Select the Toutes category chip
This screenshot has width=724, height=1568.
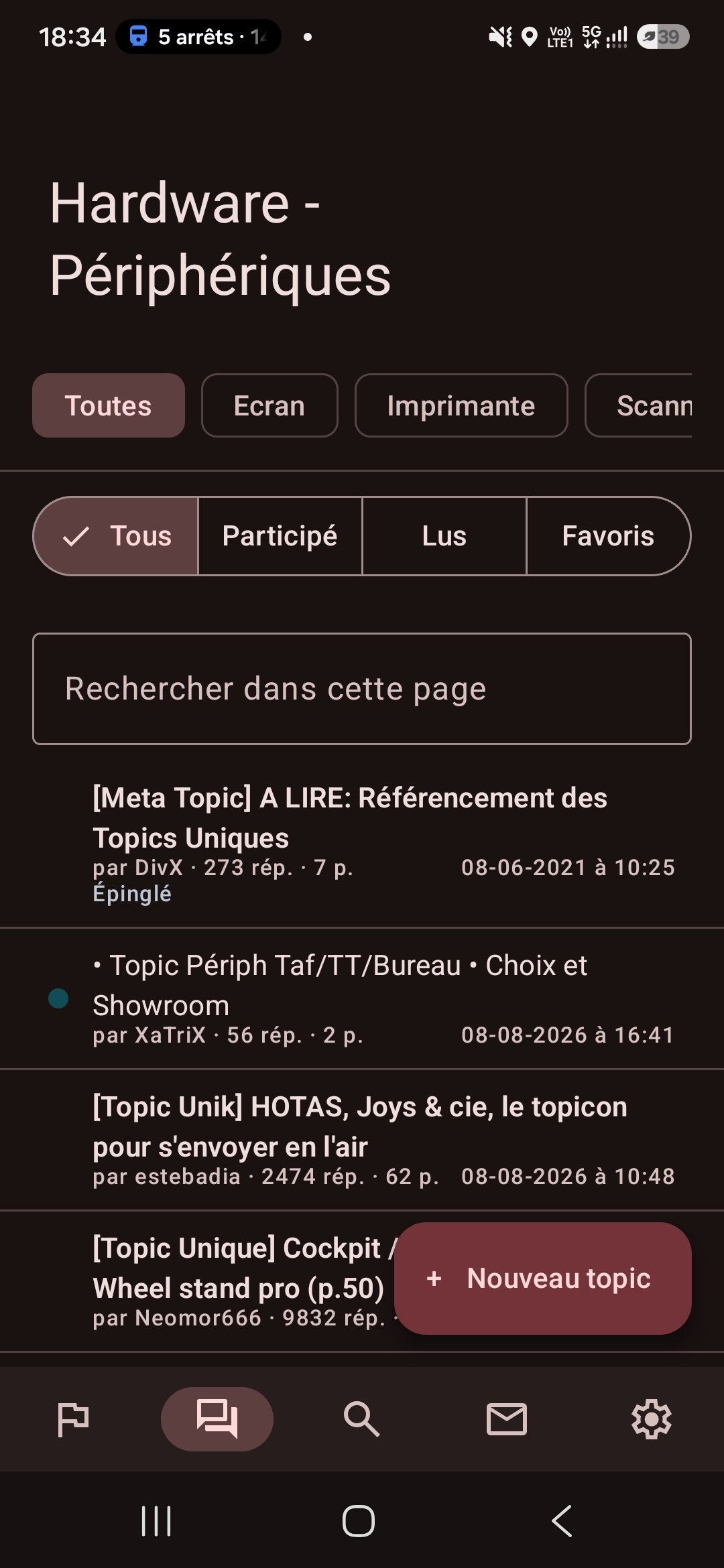[x=109, y=405]
